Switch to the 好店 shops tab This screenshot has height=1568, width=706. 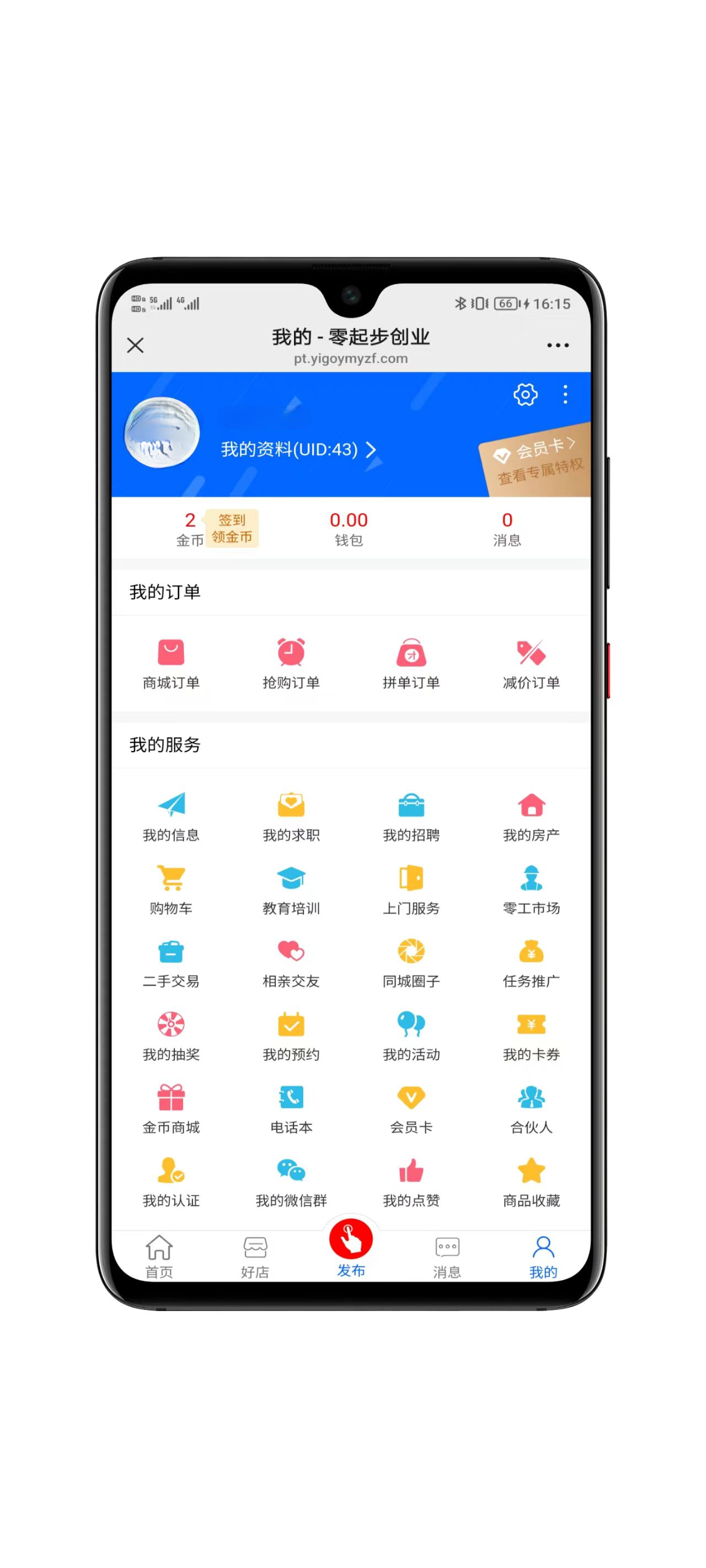[x=255, y=1256]
